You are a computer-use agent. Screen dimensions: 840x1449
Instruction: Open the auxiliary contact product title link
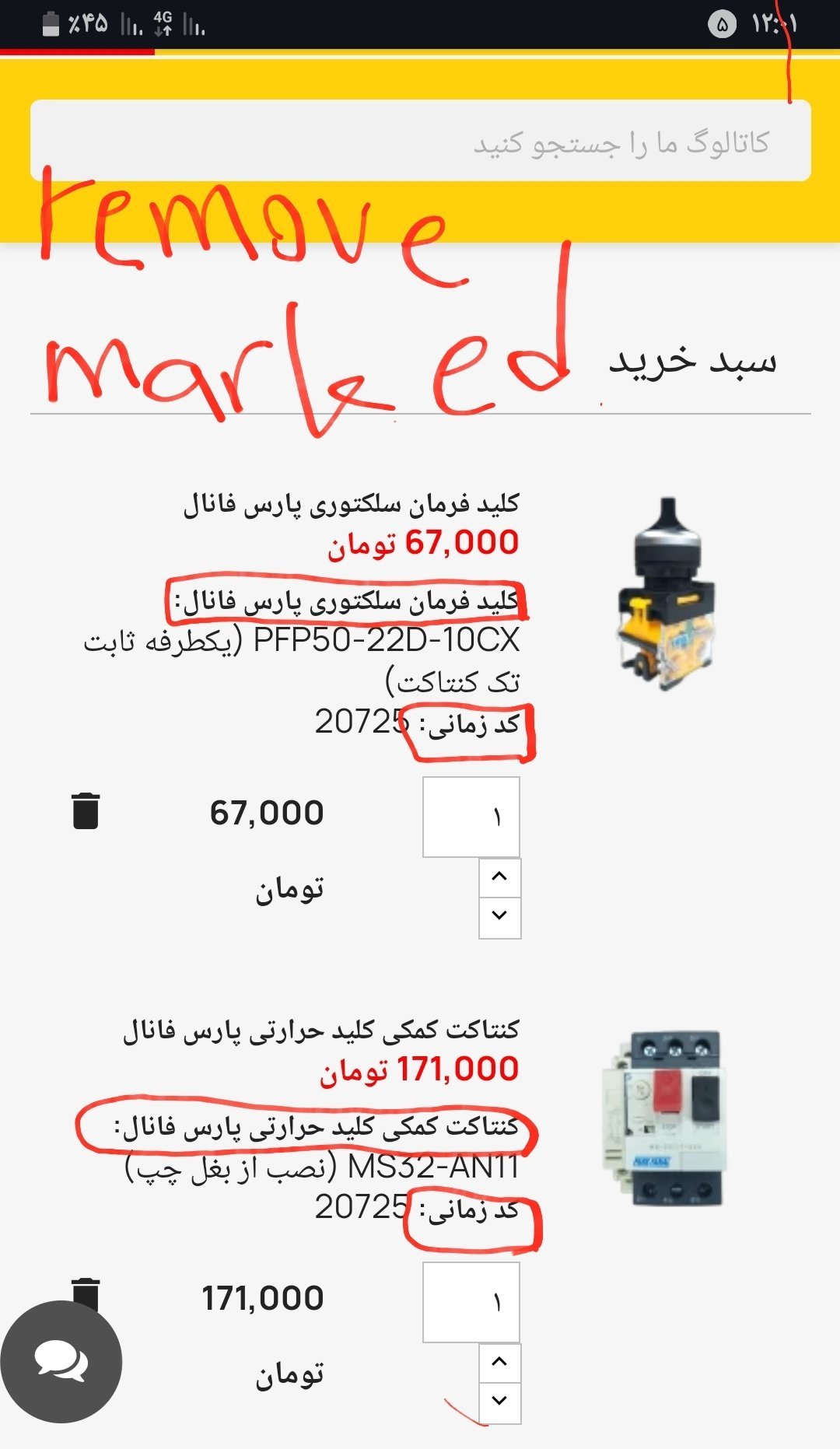320,1030
